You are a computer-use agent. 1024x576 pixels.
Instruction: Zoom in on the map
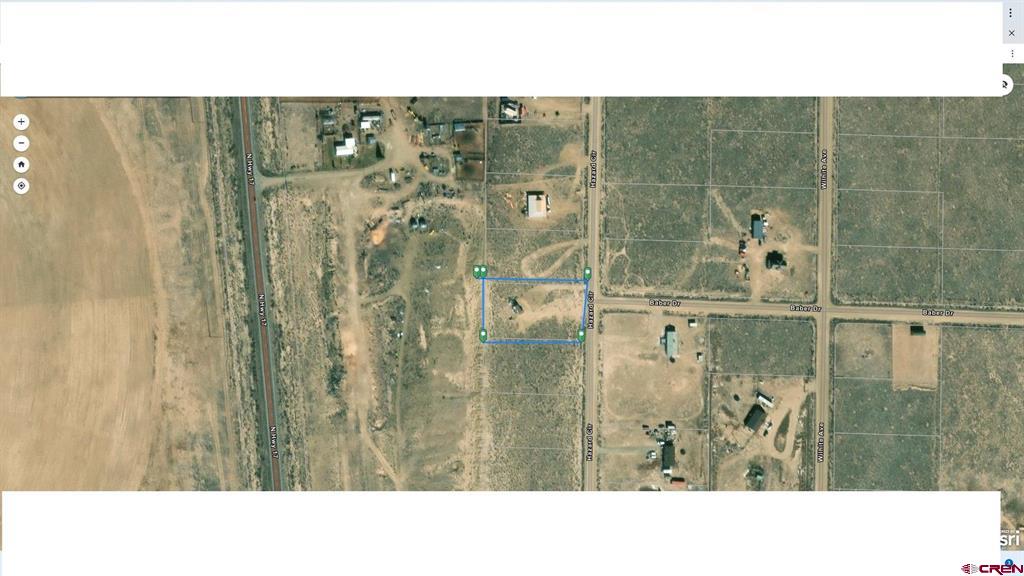21,122
